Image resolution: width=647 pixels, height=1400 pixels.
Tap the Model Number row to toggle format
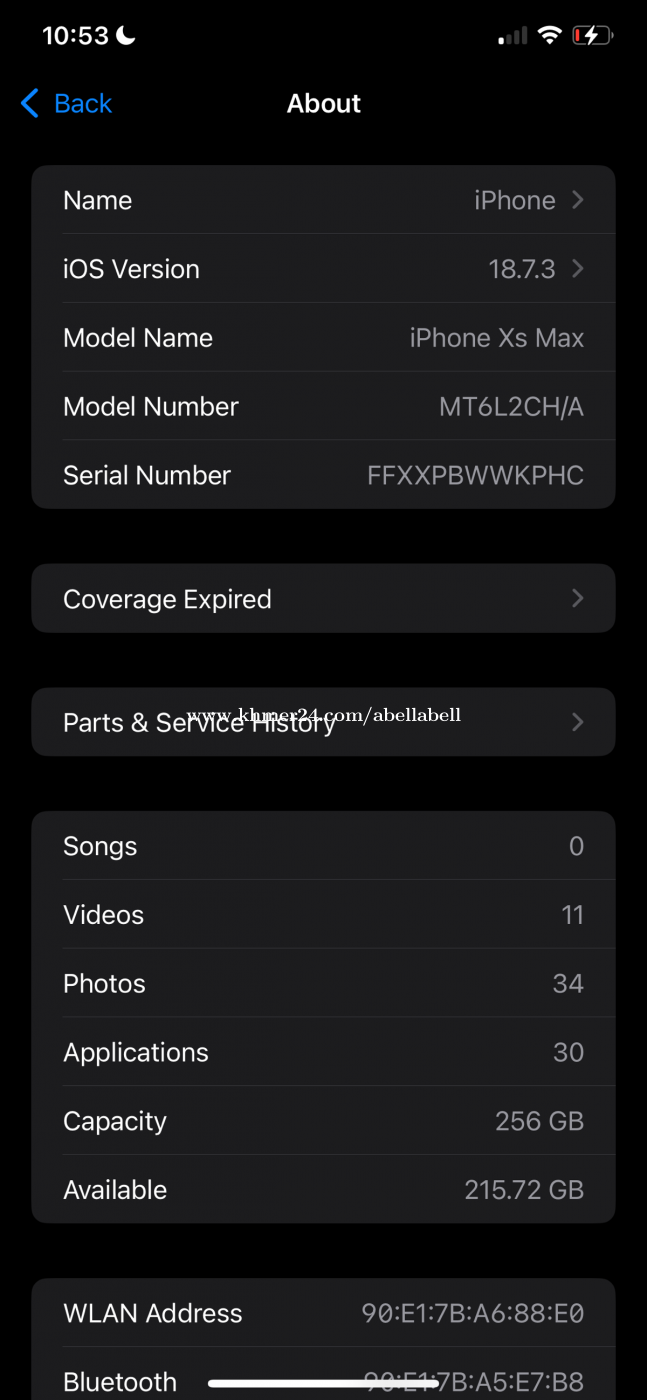pyautogui.click(x=323, y=407)
